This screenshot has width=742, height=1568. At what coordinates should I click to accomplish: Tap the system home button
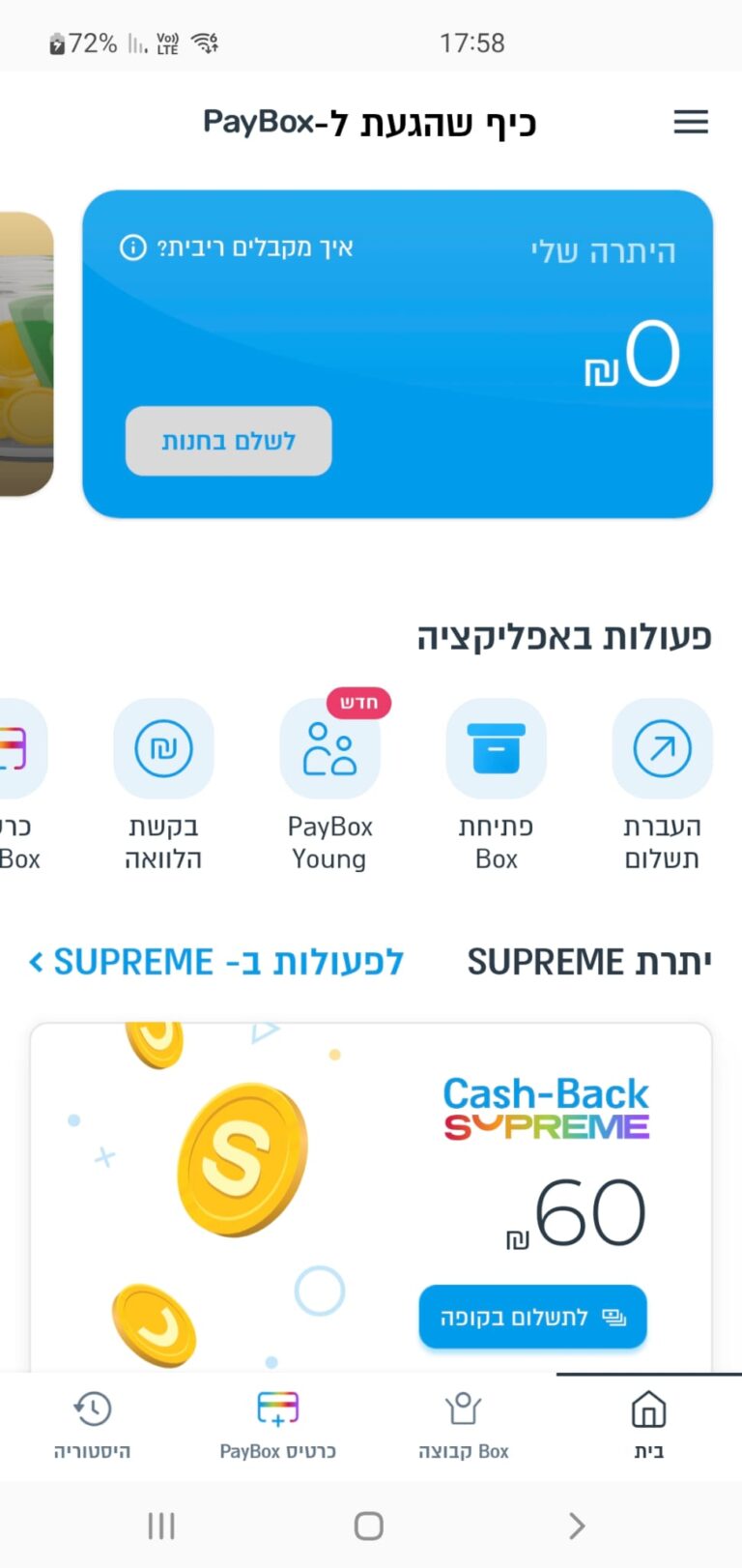pyautogui.click(x=369, y=1525)
